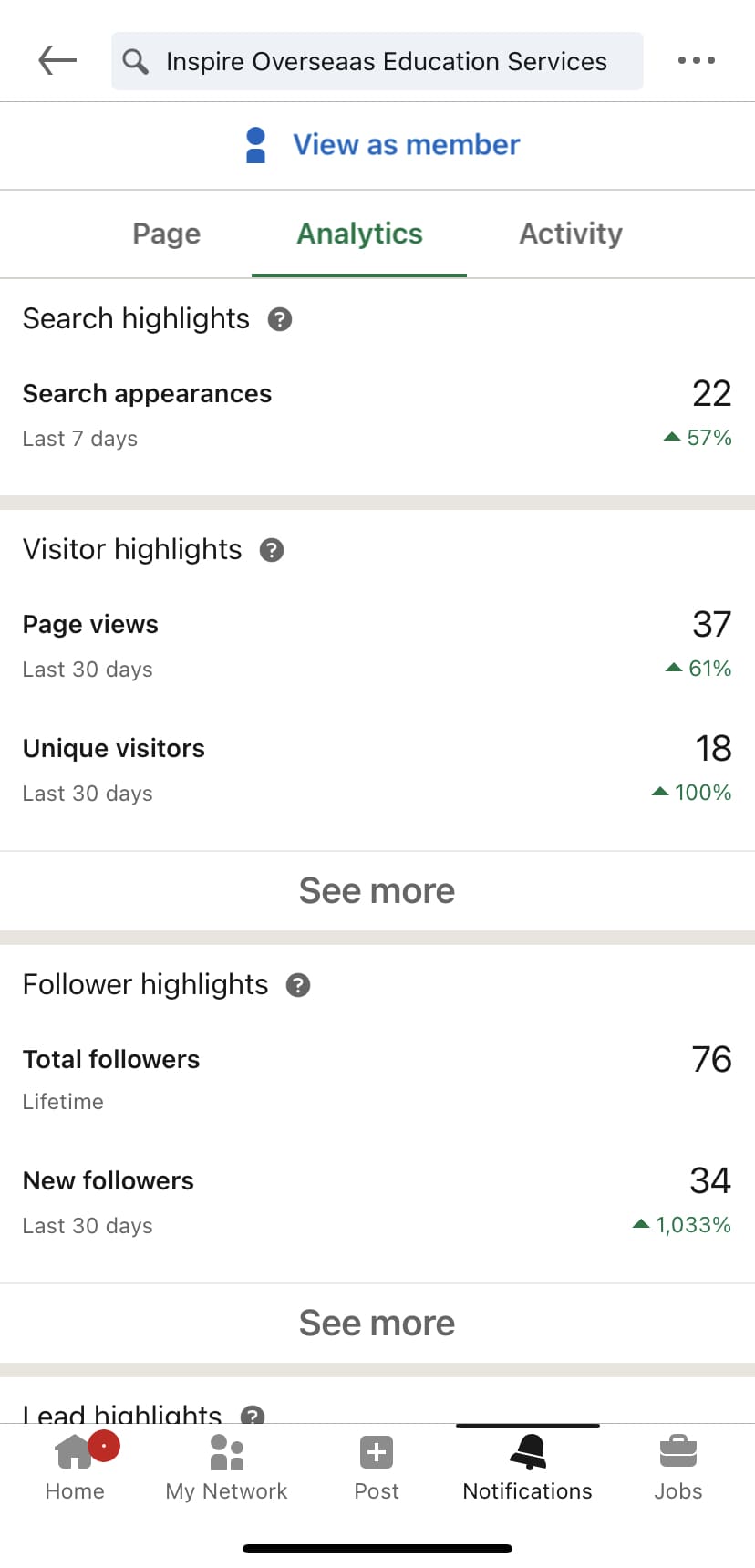This screenshot has height=1568, width=755.
Task: Open help icon beside Search highlights
Action: coord(280,319)
